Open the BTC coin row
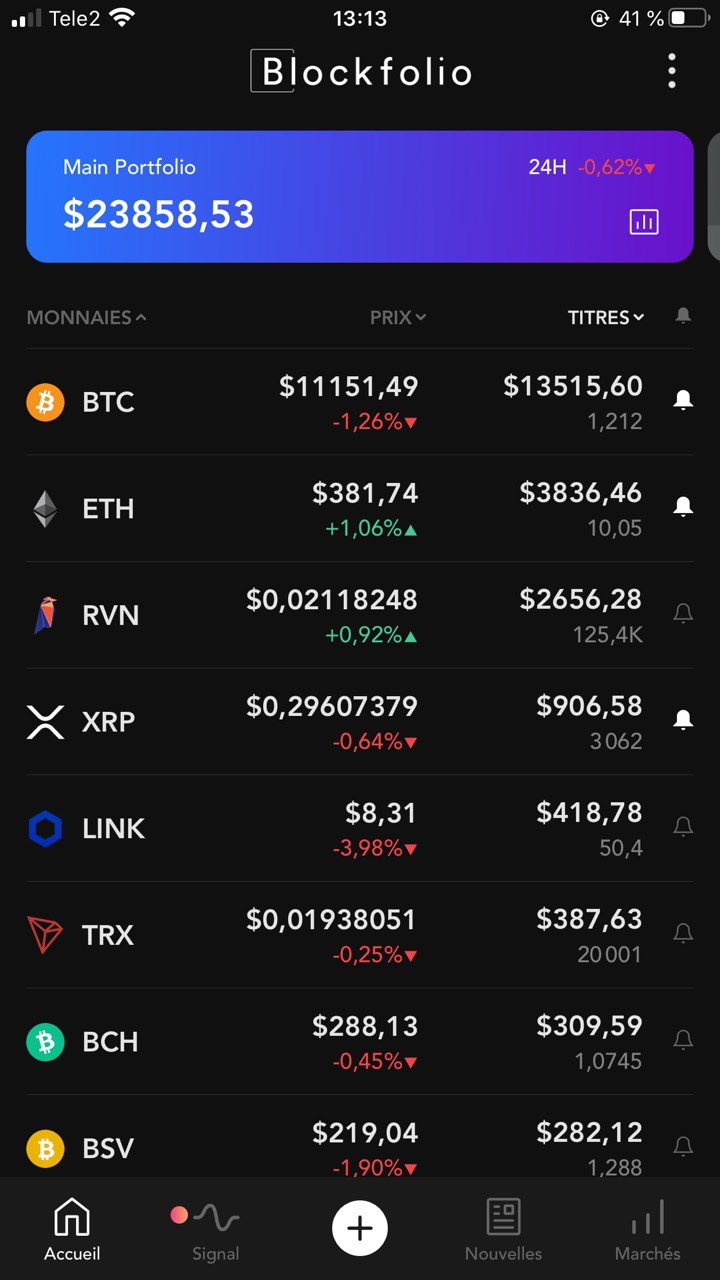The width and height of the screenshot is (720, 1280). point(360,402)
